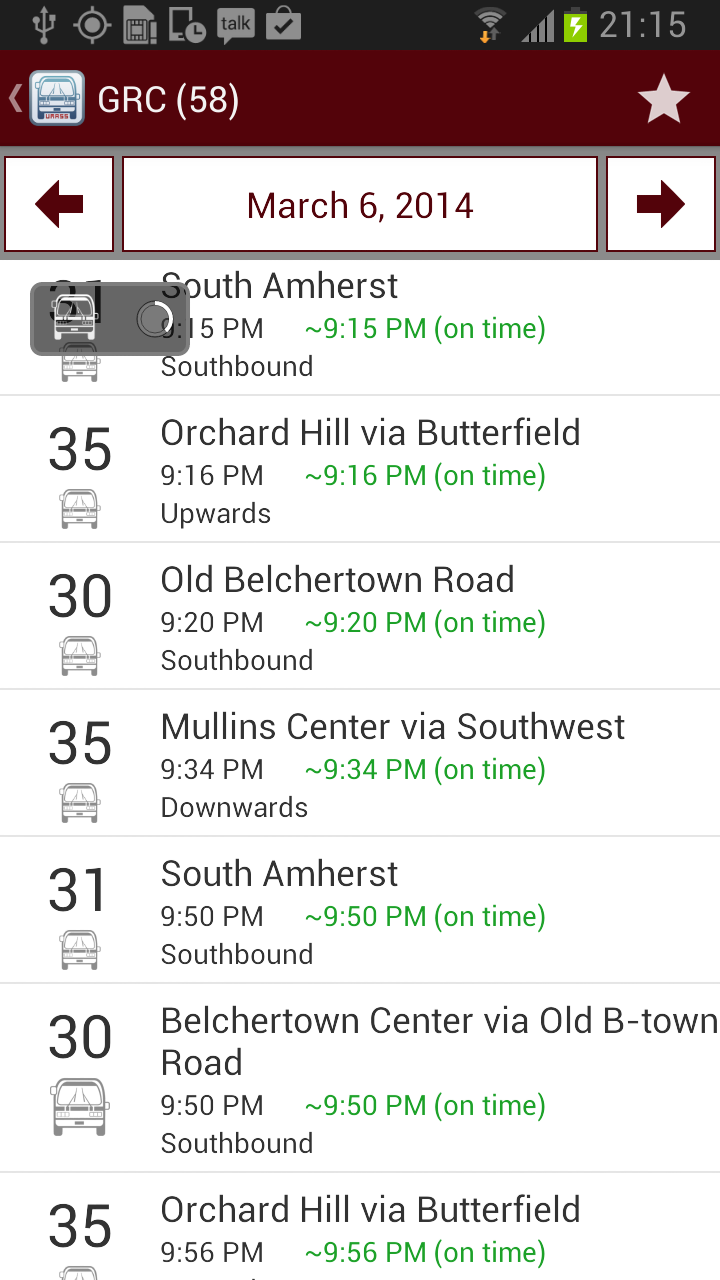Tap the Wi-Fi signal icon in the status bar
Viewport: 720px width, 1280px height.
(491, 24)
